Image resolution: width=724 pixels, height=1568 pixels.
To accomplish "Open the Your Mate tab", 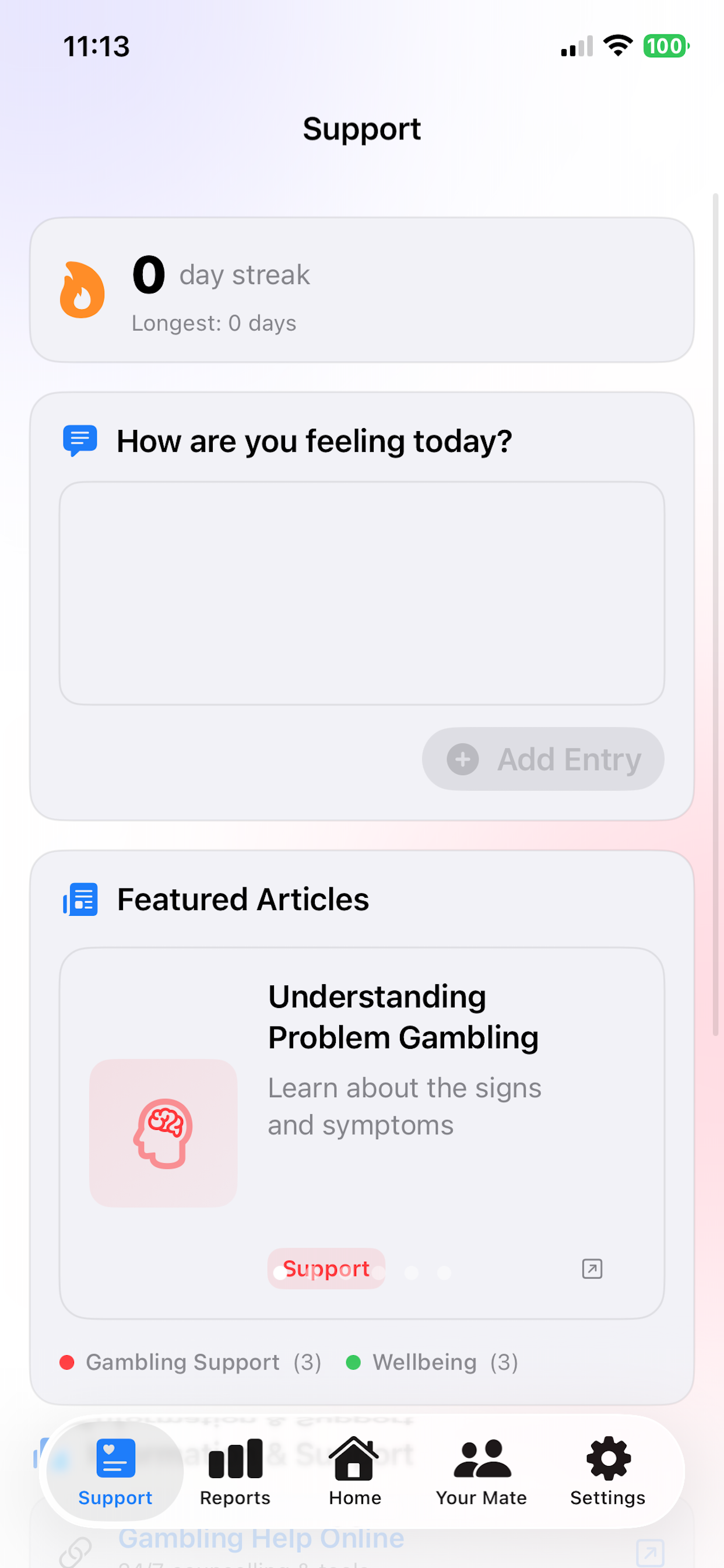I will point(482,1469).
